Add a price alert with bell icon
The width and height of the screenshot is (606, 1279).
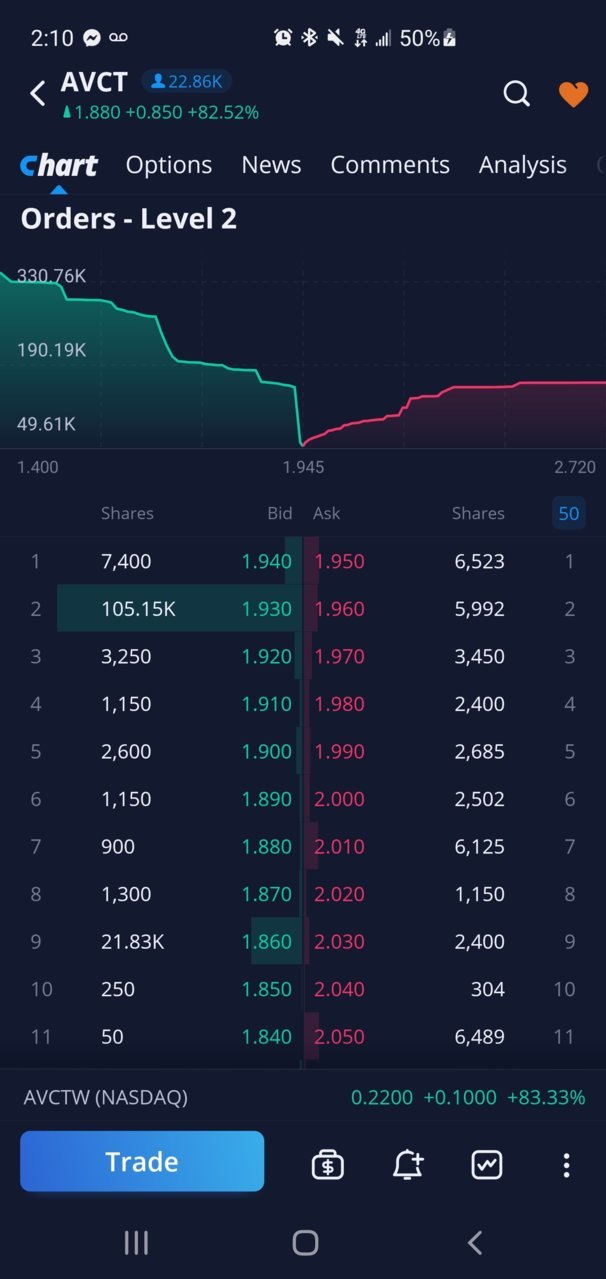click(x=408, y=1164)
